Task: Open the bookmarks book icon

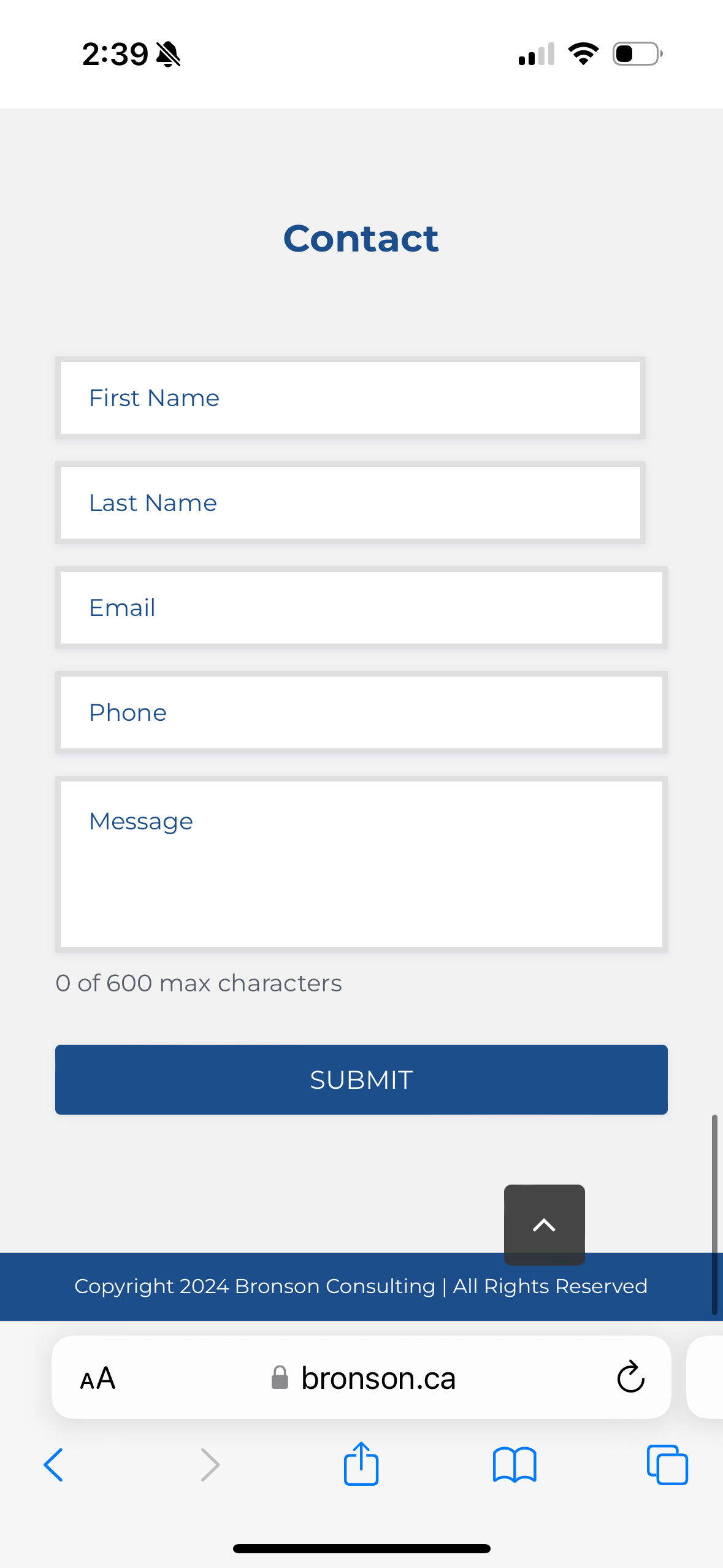Action: [x=515, y=1465]
